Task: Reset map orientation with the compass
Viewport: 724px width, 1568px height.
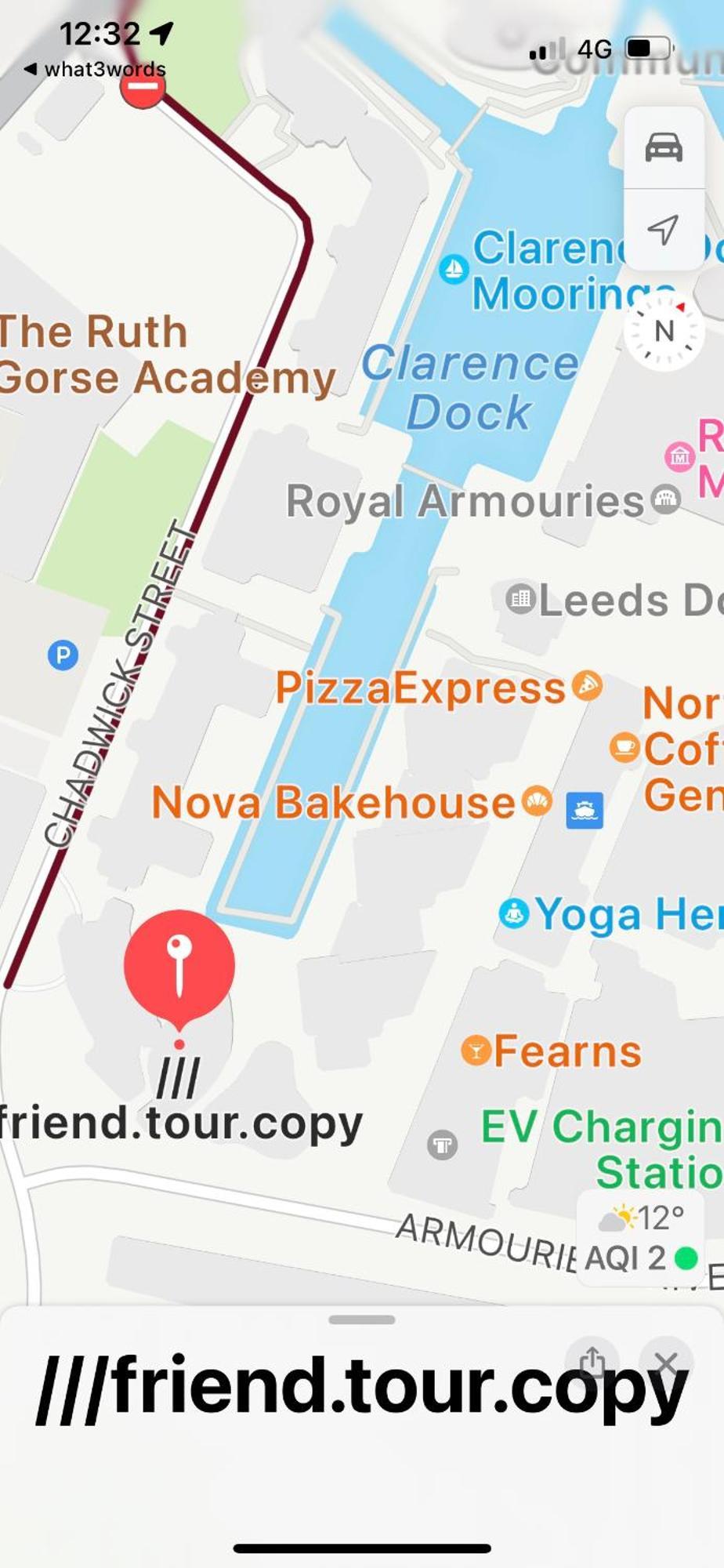Action: pyautogui.click(x=664, y=331)
